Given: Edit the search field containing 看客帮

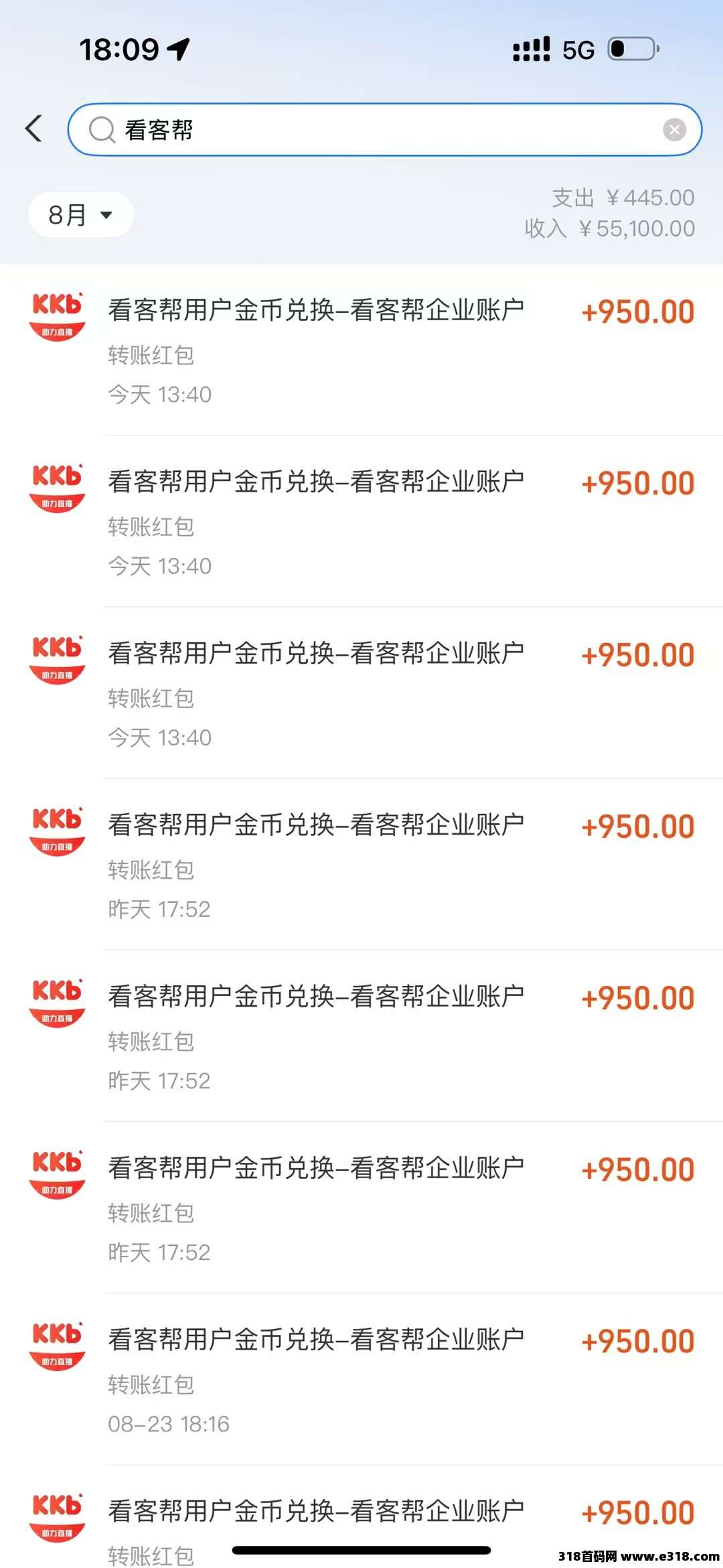Looking at the screenshot, I should pyautogui.click(x=384, y=129).
